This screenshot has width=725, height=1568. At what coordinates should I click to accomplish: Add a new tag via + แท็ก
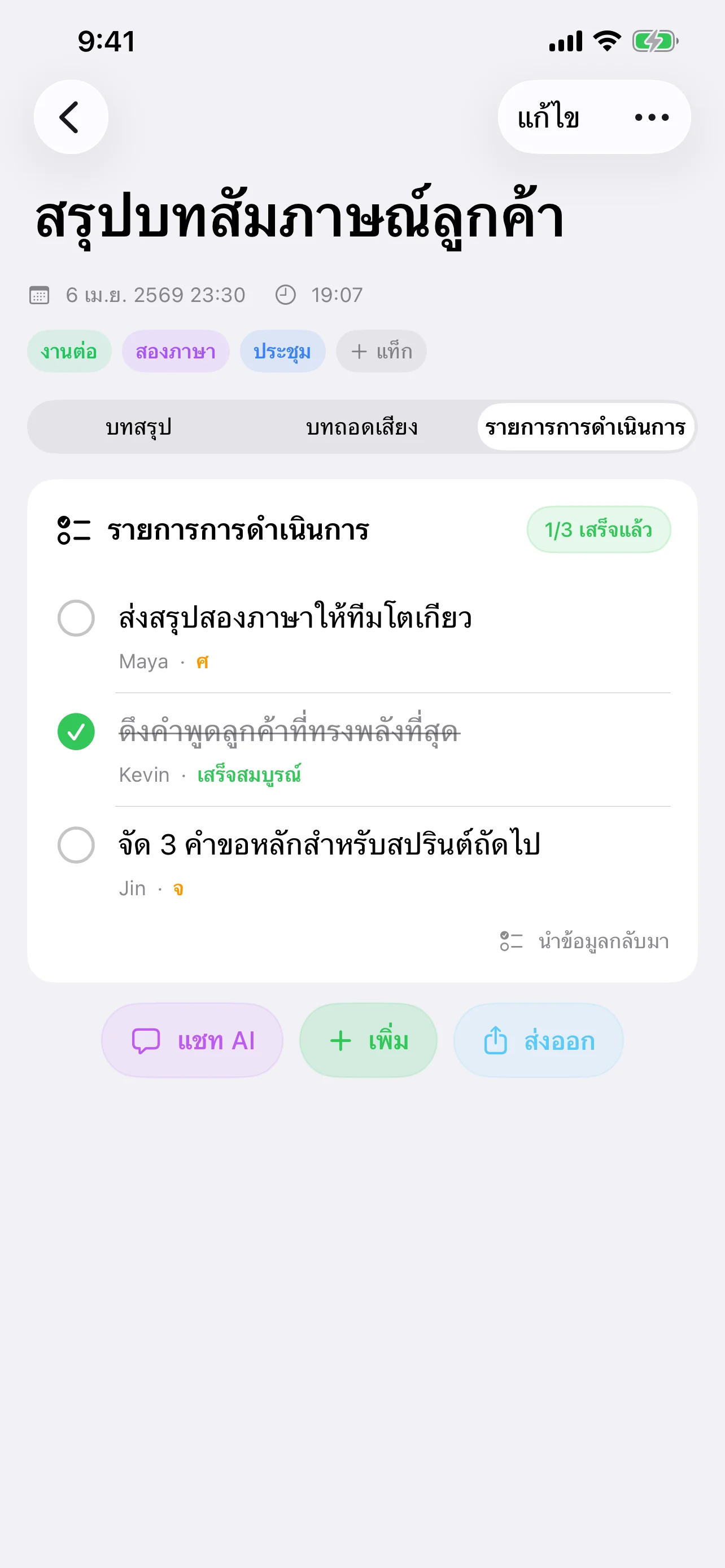pyautogui.click(x=381, y=351)
